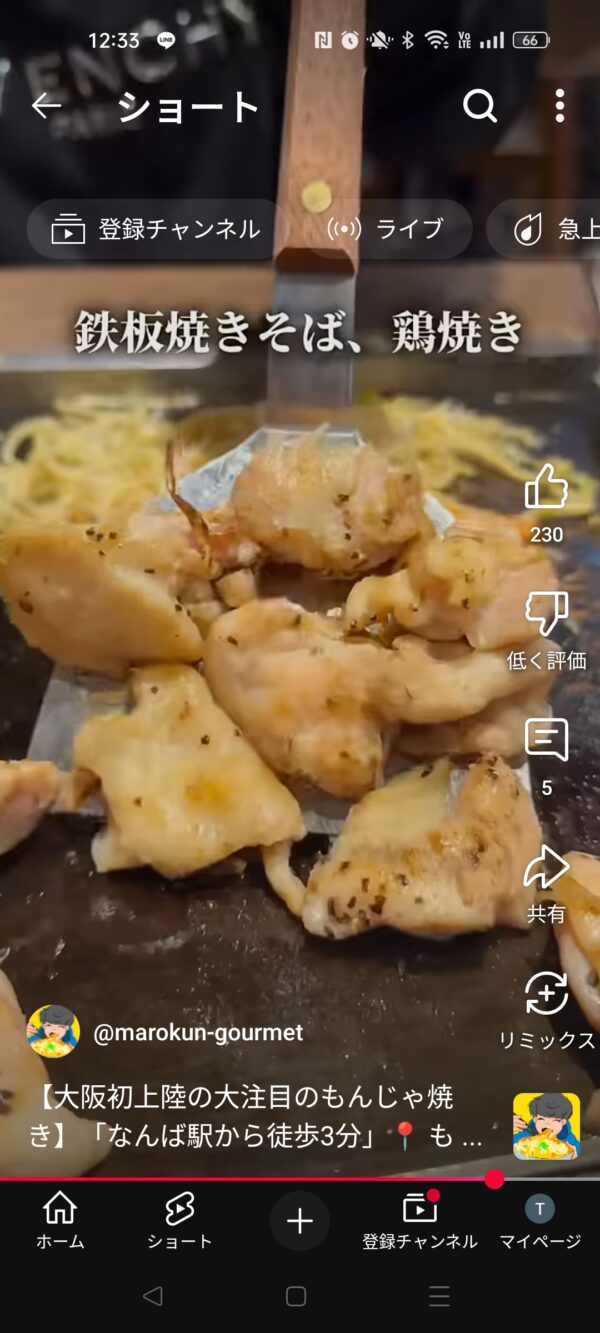Switch to the ショート tab in the bottom bar
The width and height of the screenshot is (600, 1333).
pyautogui.click(x=180, y=1221)
